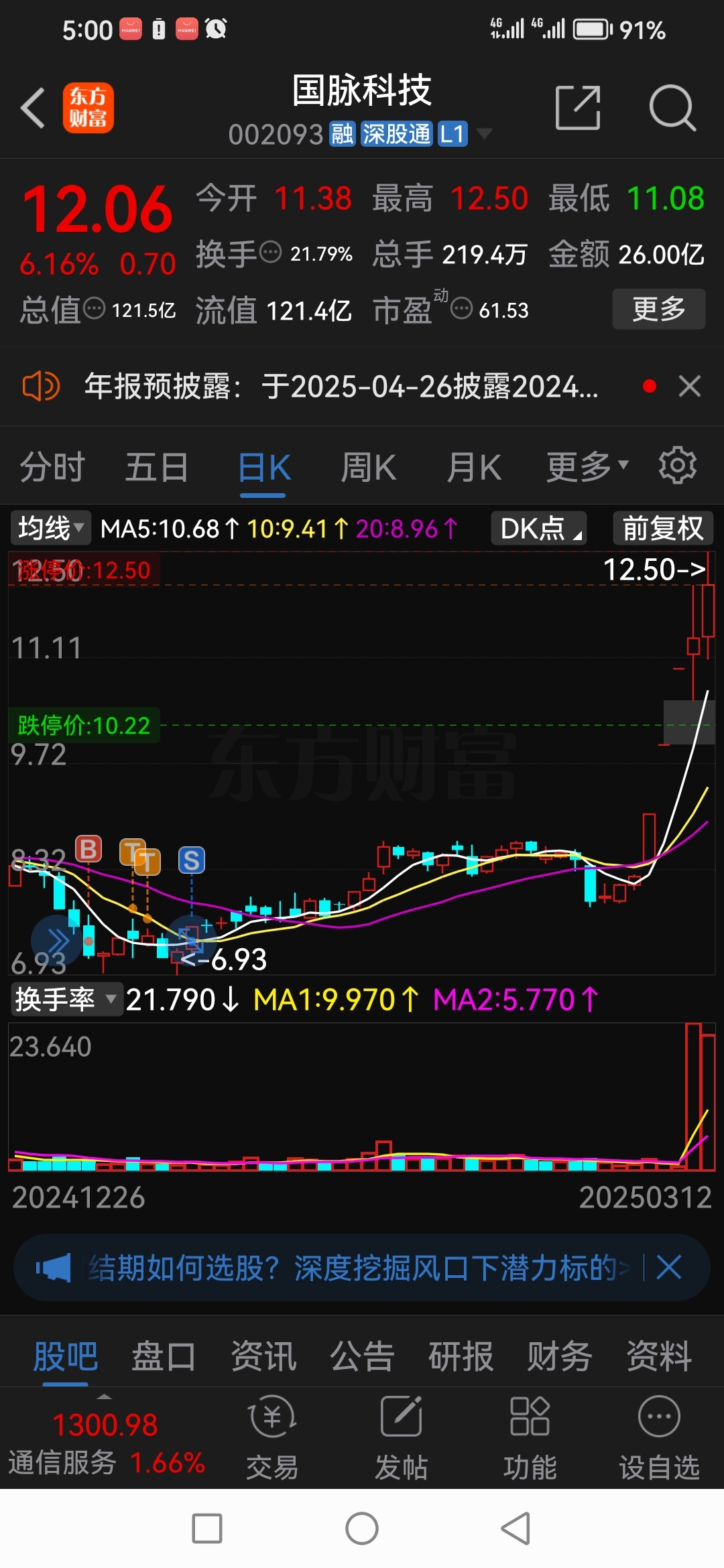Change the 前复权 adjustment setting
Viewport: 724px width, 1568px height.
point(663,529)
